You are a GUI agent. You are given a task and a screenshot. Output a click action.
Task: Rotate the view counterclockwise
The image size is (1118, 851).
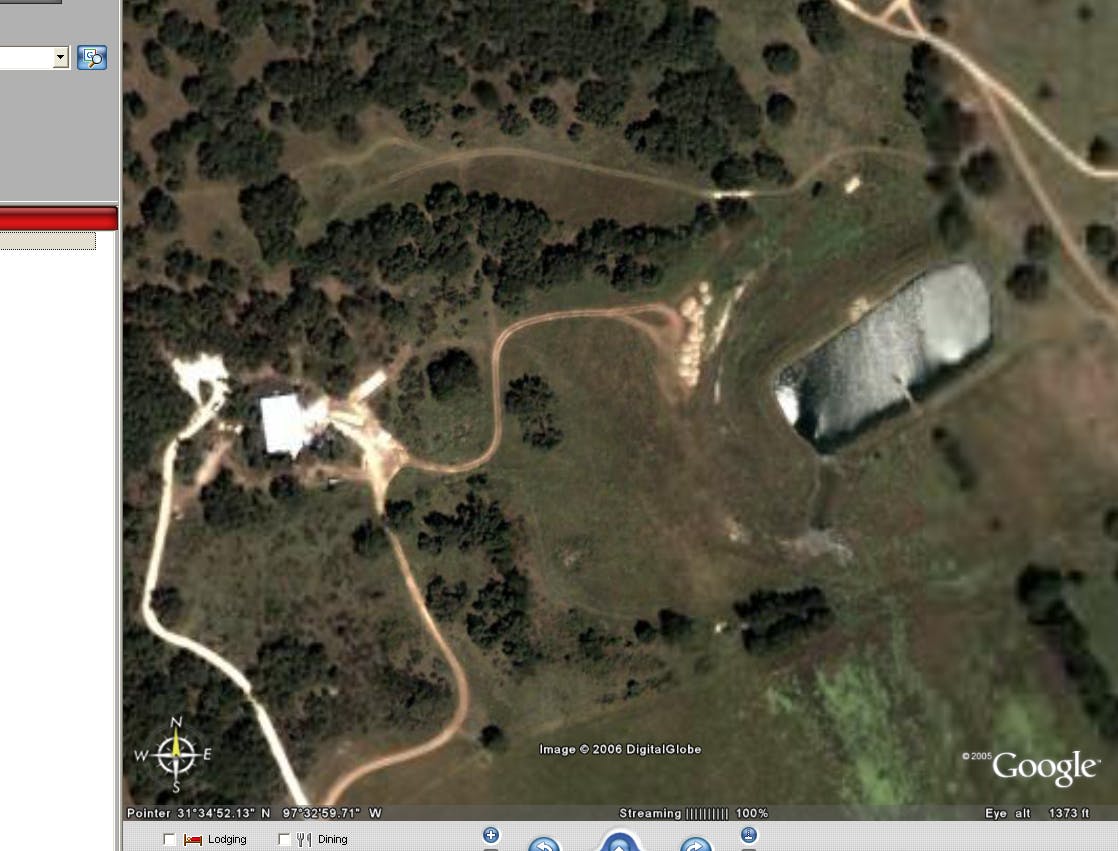click(544, 845)
